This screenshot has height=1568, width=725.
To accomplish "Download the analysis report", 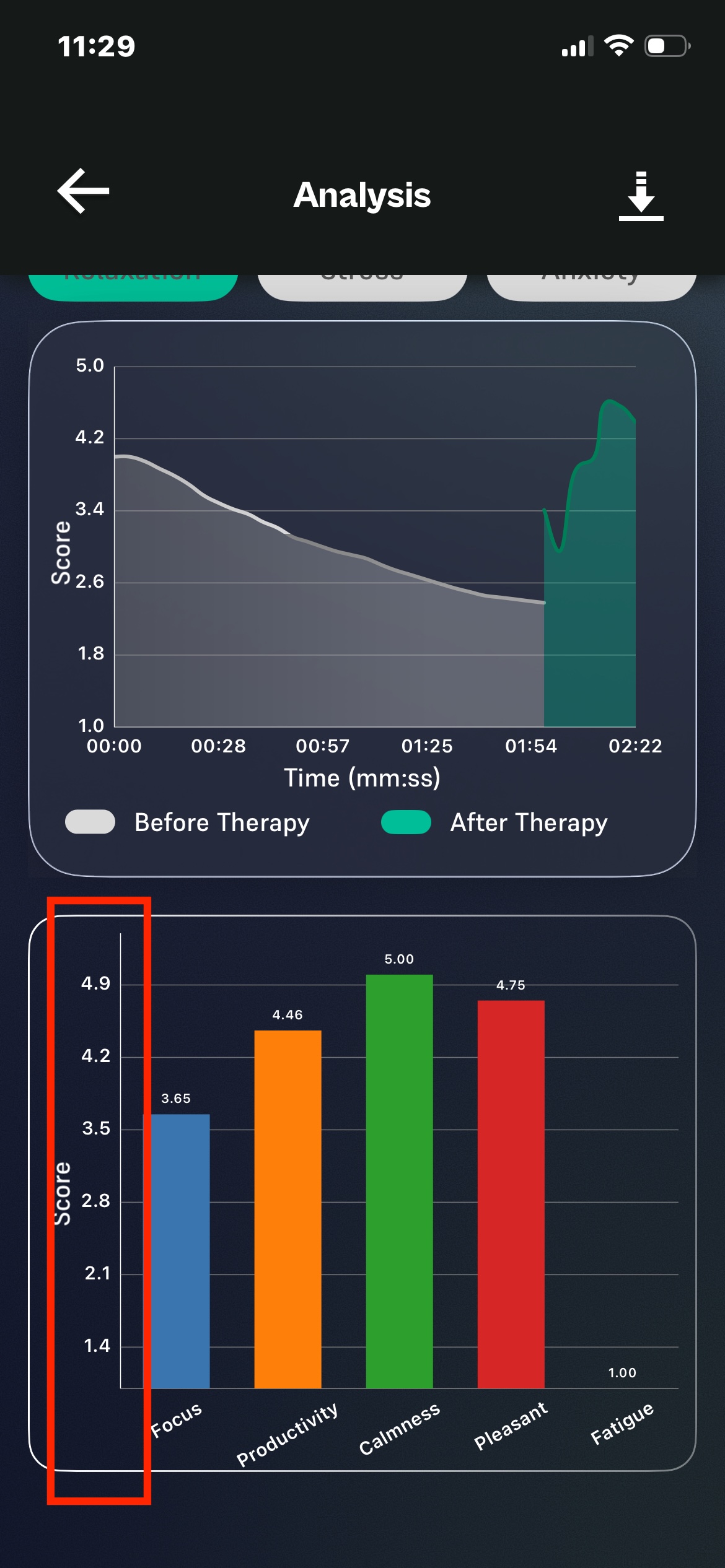I will [x=641, y=196].
